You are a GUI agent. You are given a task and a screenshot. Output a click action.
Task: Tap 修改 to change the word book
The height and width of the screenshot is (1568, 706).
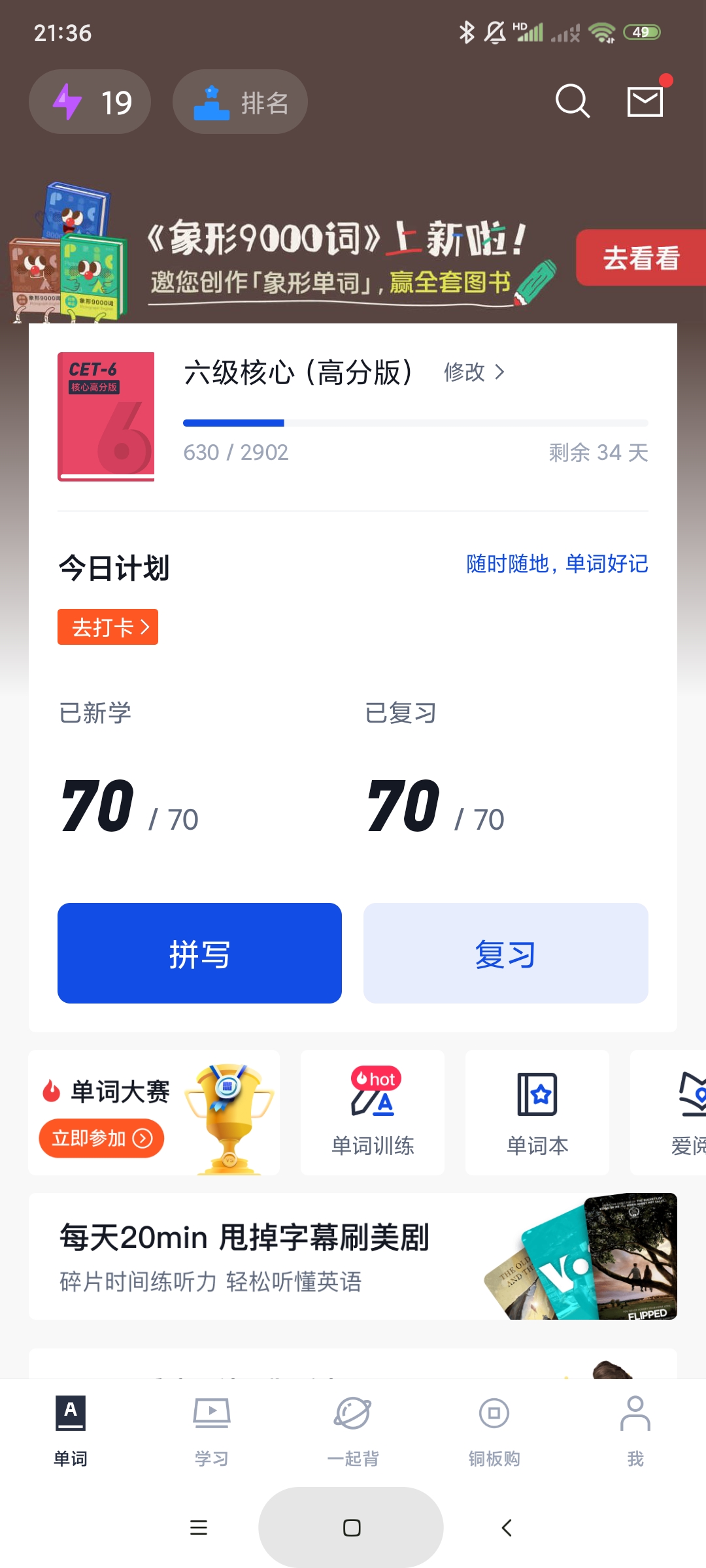473,372
